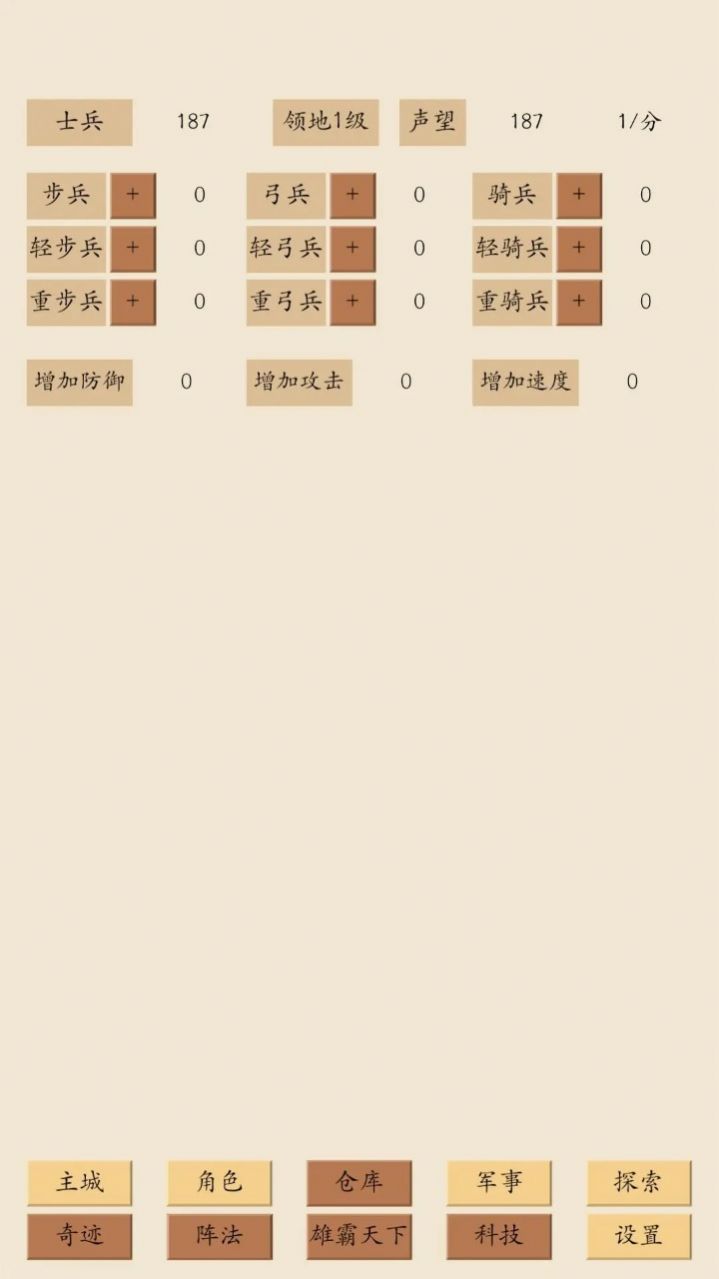Viewport: 719px width, 1279px height.
Task: Increase 轻骑兵 count with plus
Action: pos(578,248)
